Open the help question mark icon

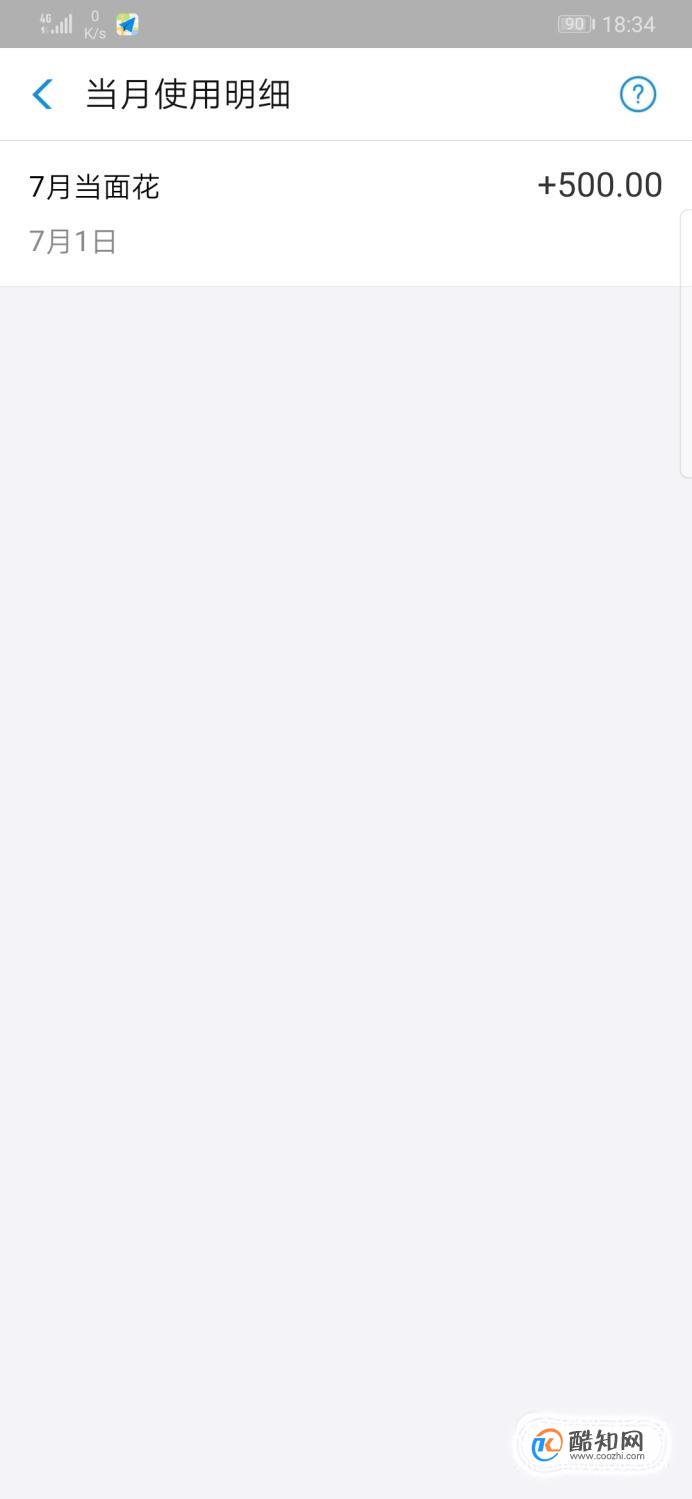point(637,95)
